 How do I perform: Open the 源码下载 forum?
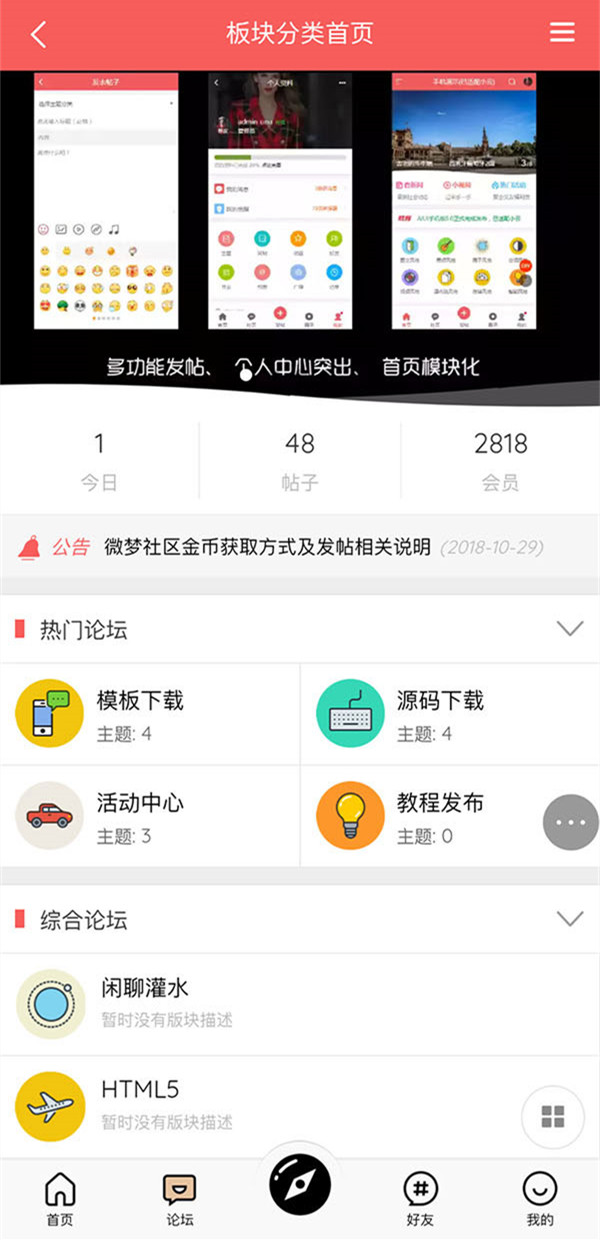tap(440, 713)
